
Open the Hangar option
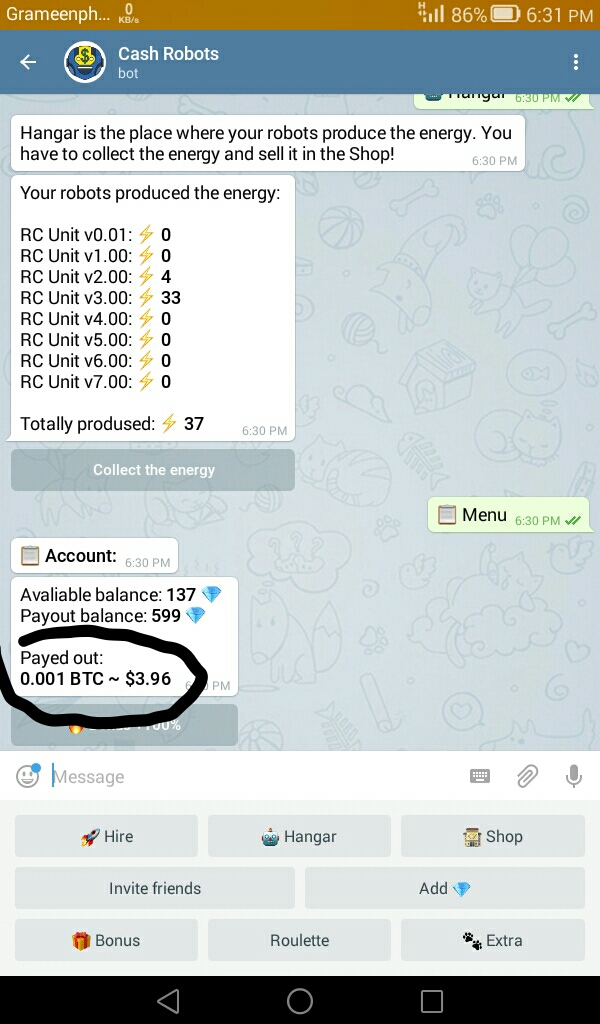pyautogui.click(x=299, y=836)
